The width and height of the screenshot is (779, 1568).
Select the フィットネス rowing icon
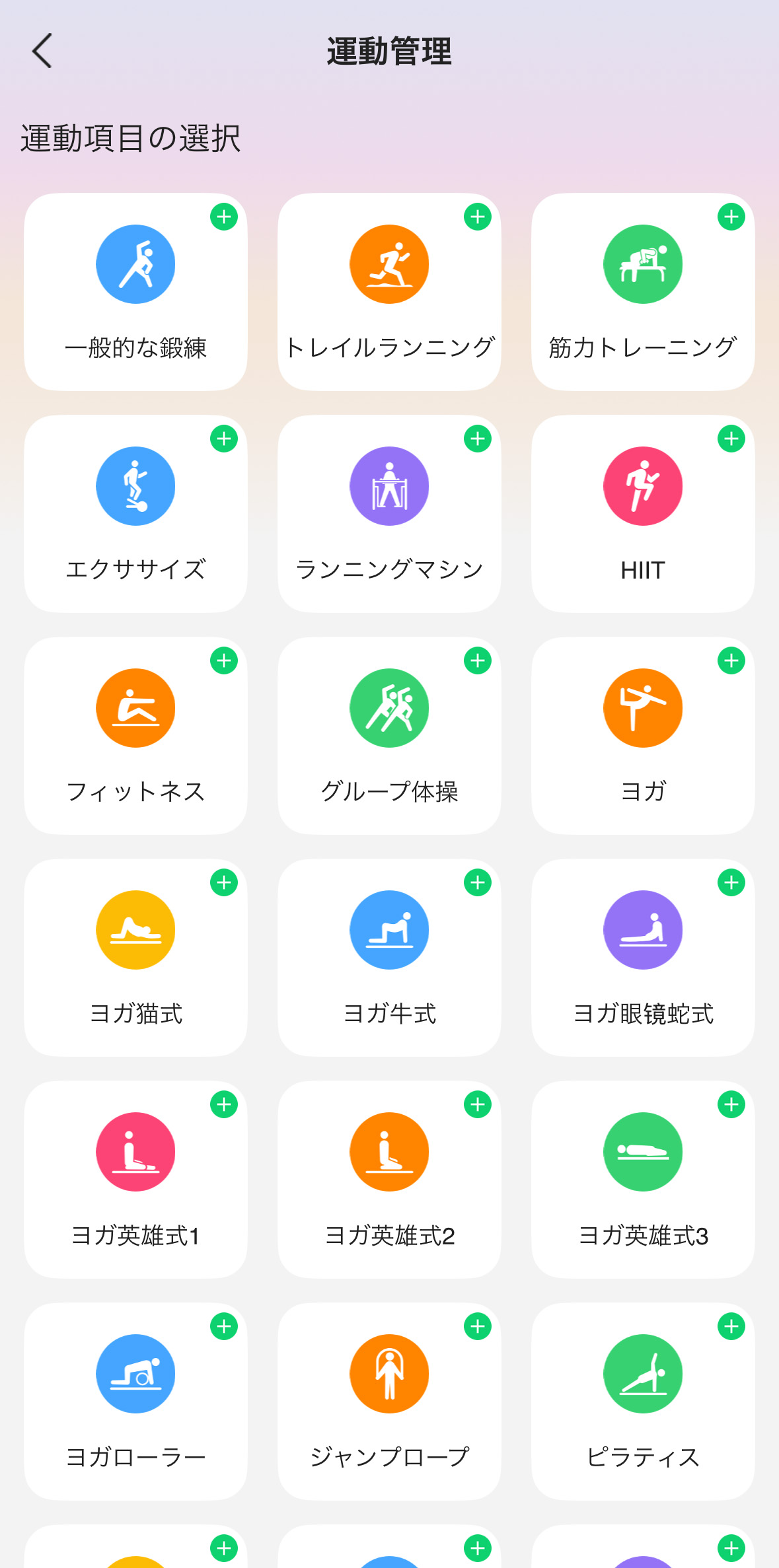tap(135, 707)
